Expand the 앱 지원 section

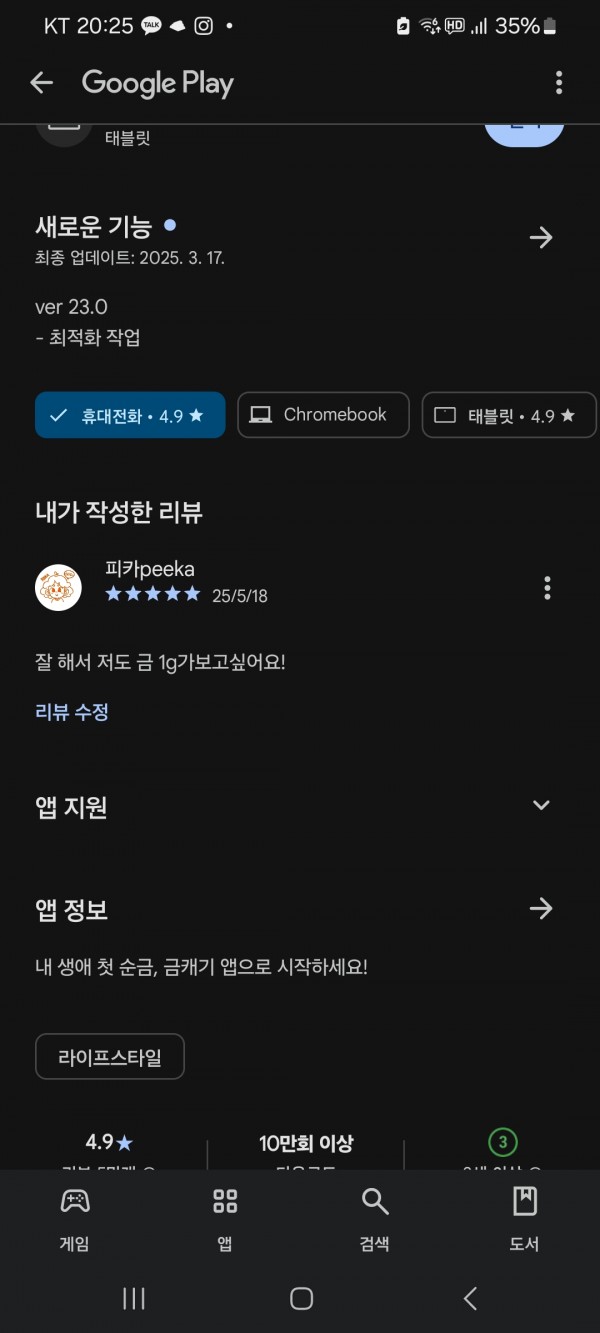[x=541, y=805]
